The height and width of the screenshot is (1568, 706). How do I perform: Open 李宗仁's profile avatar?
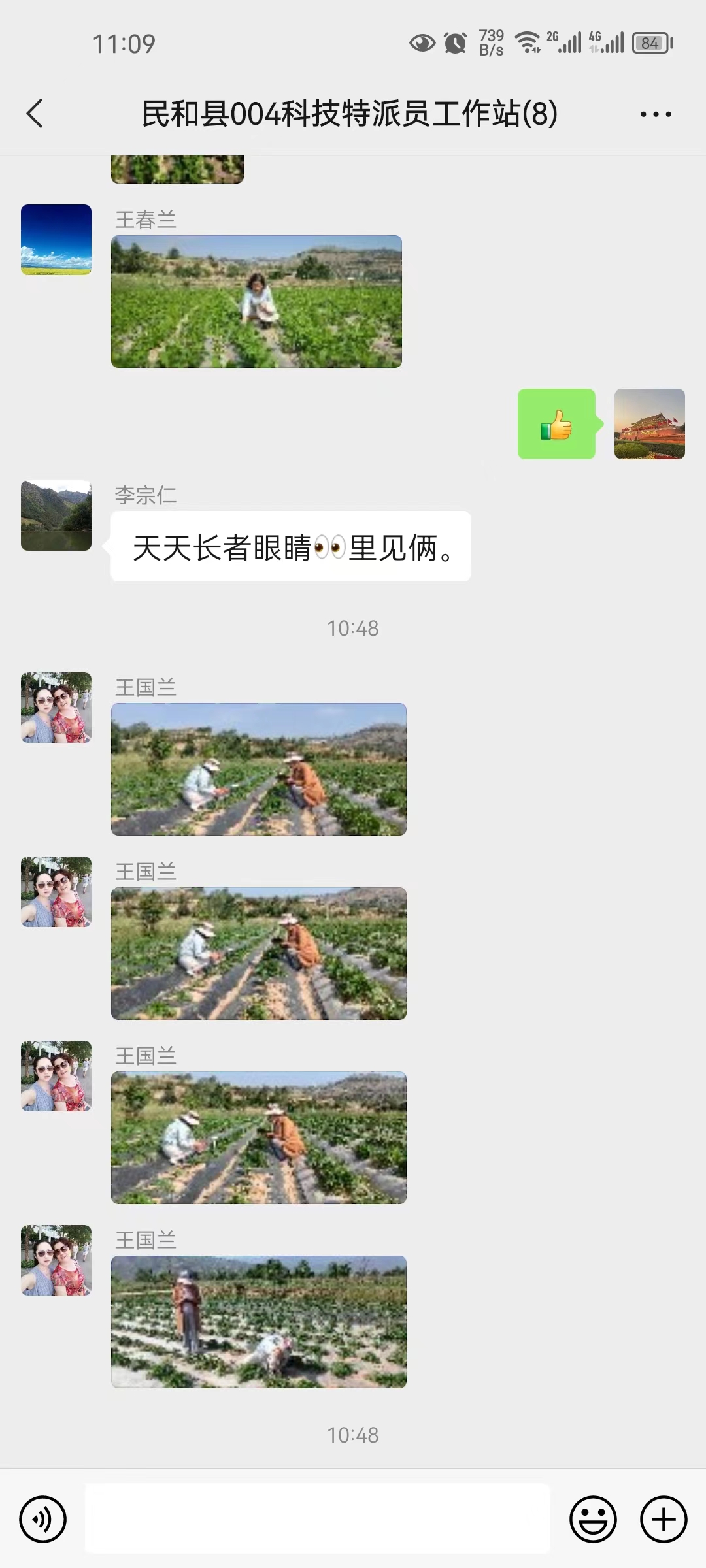pos(56,515)
